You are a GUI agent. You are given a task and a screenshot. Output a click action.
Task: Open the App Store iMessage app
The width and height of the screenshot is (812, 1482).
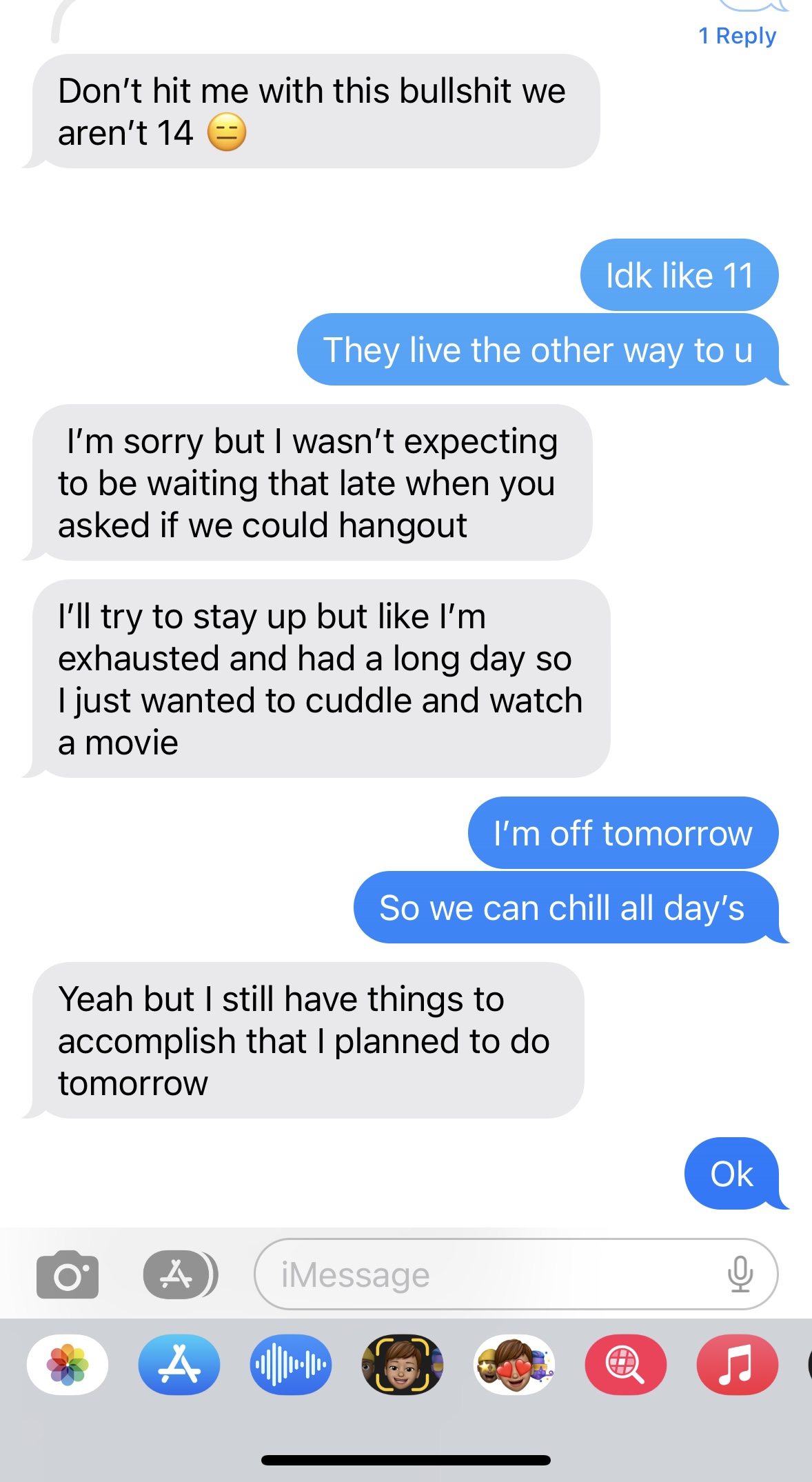179,1365
